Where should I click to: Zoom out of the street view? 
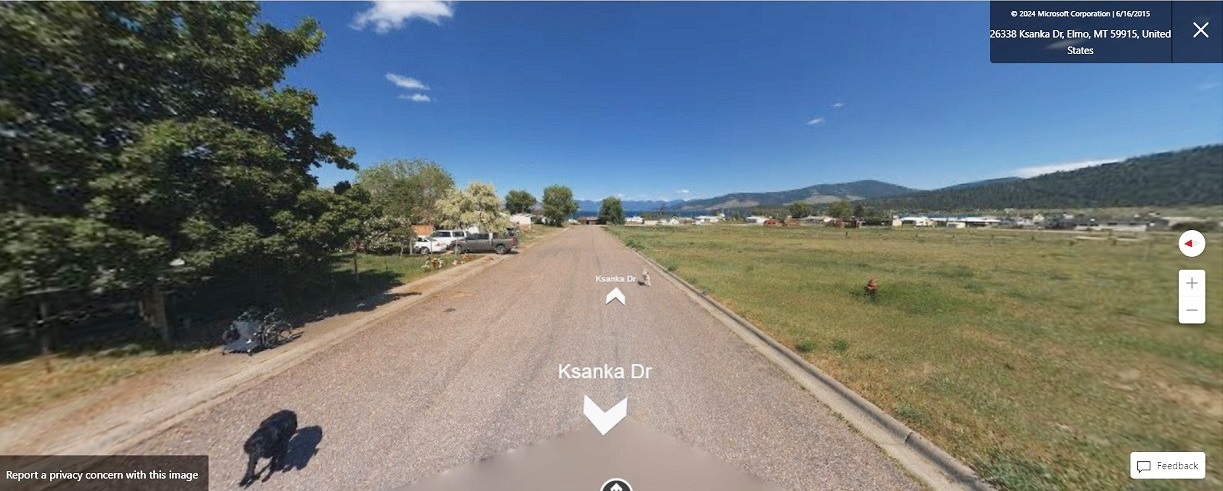(x=1191, y=311)
